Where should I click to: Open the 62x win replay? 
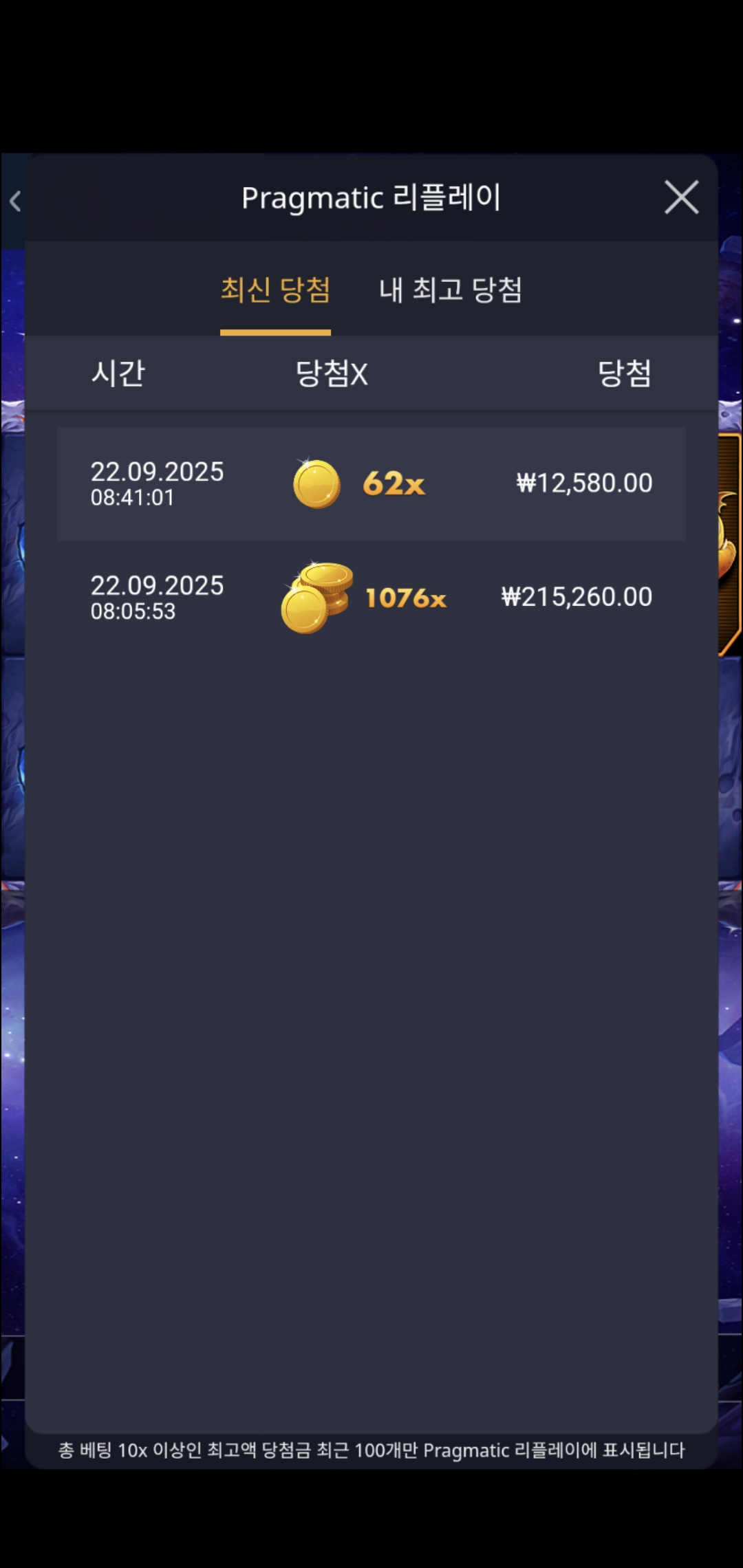(371, 484)
